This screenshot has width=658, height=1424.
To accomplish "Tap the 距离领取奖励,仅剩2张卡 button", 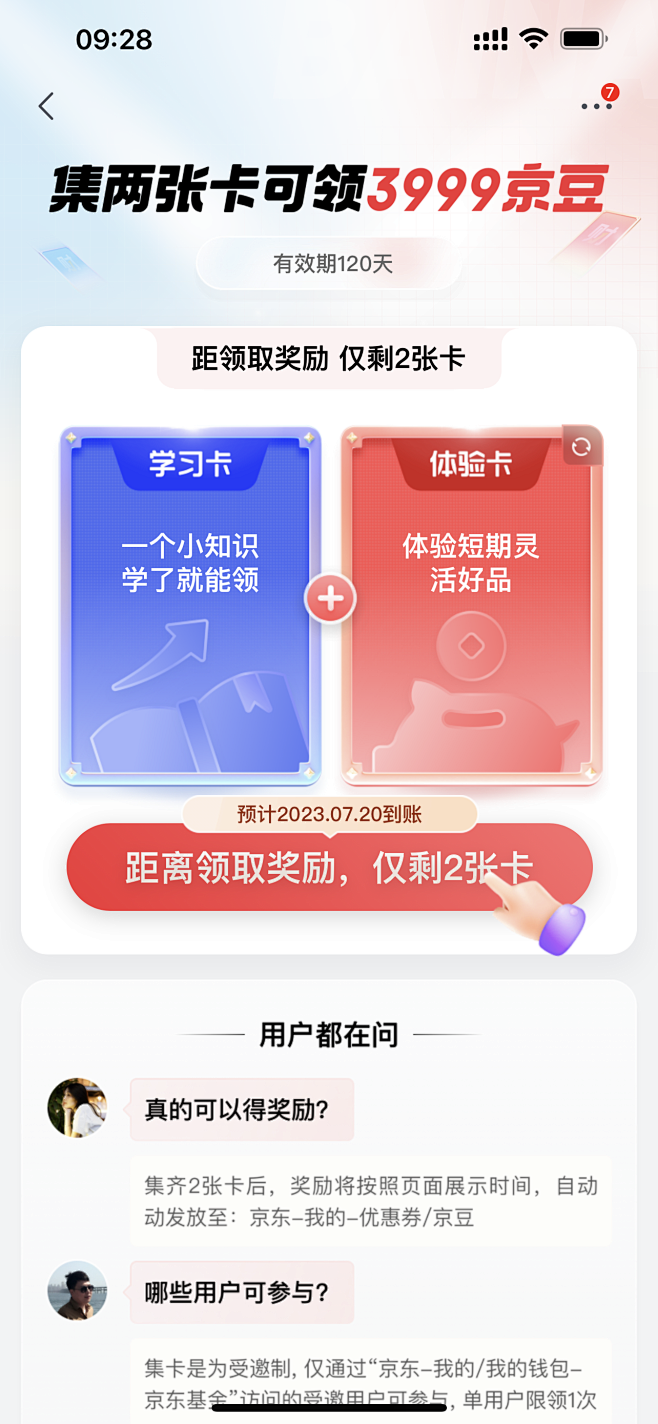I will [x=329, y=868].
